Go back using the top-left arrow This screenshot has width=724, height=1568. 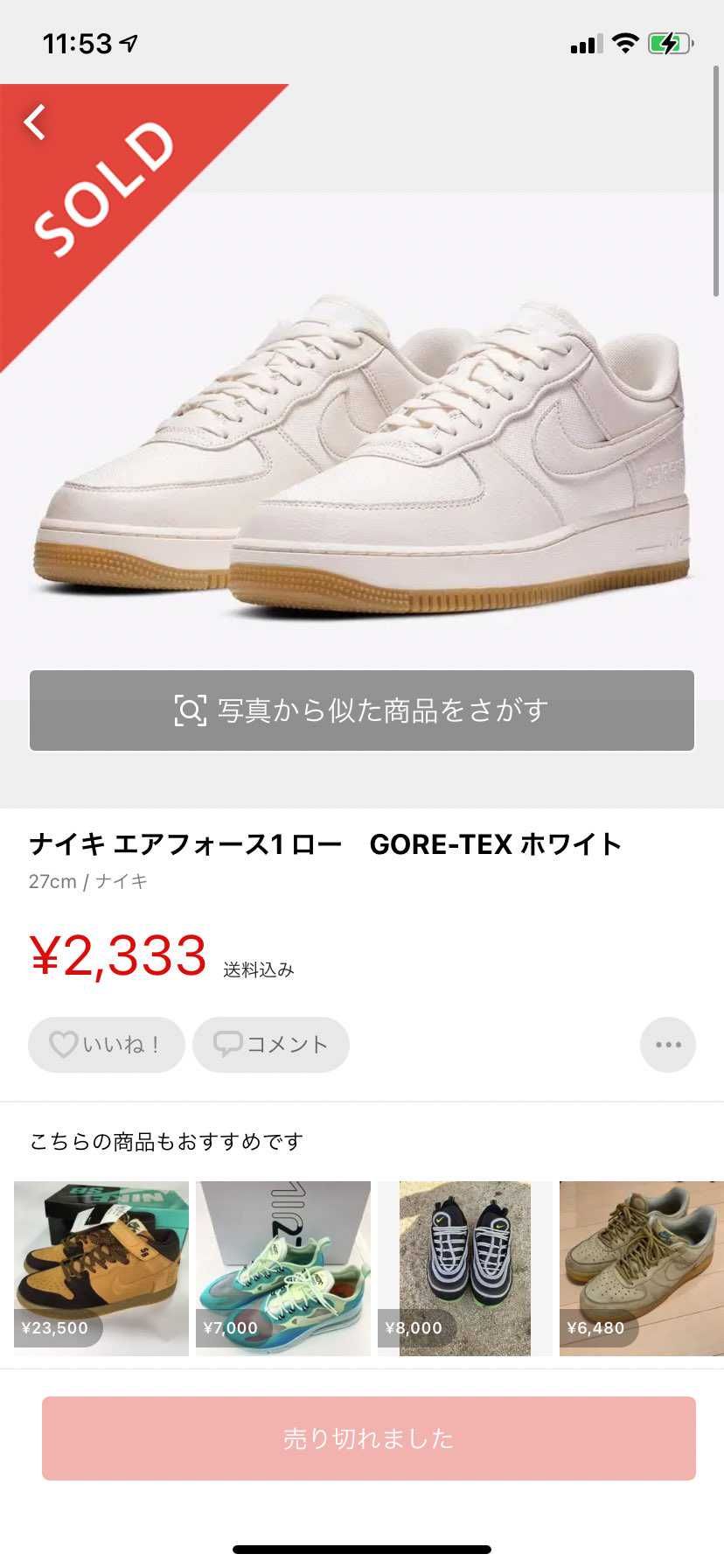pyautogui.click(x=36, y=122)
